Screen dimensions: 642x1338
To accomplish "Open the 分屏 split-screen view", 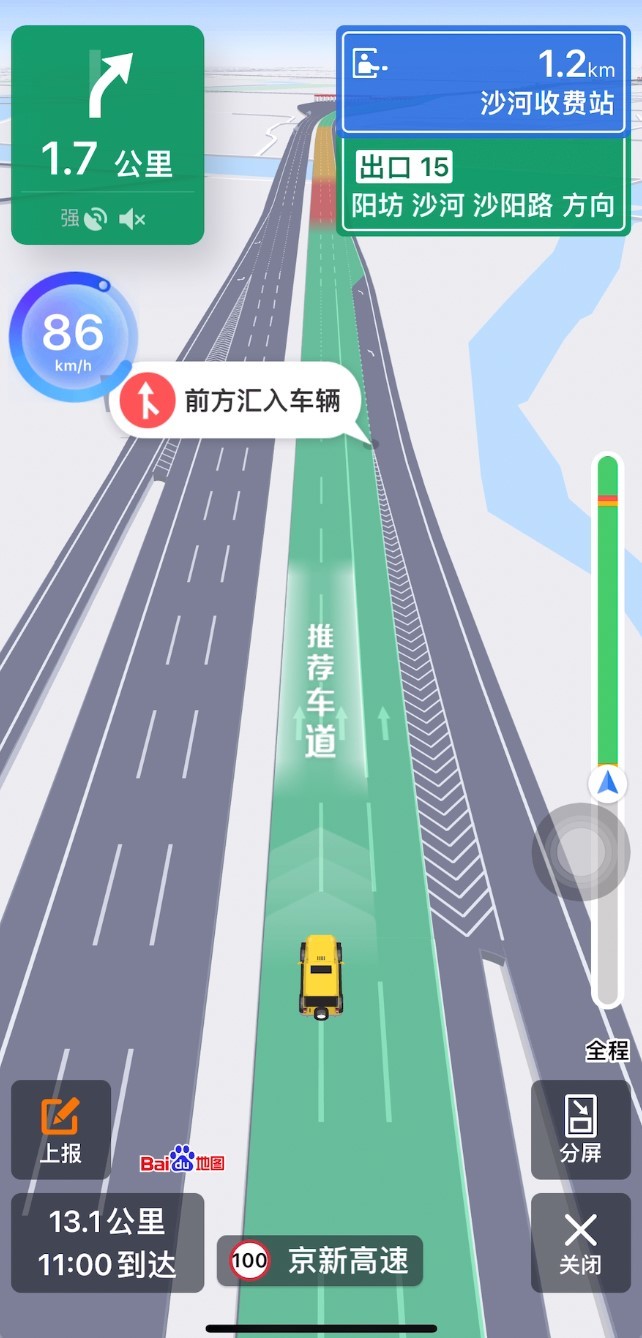I will [x=580, y=1129].
